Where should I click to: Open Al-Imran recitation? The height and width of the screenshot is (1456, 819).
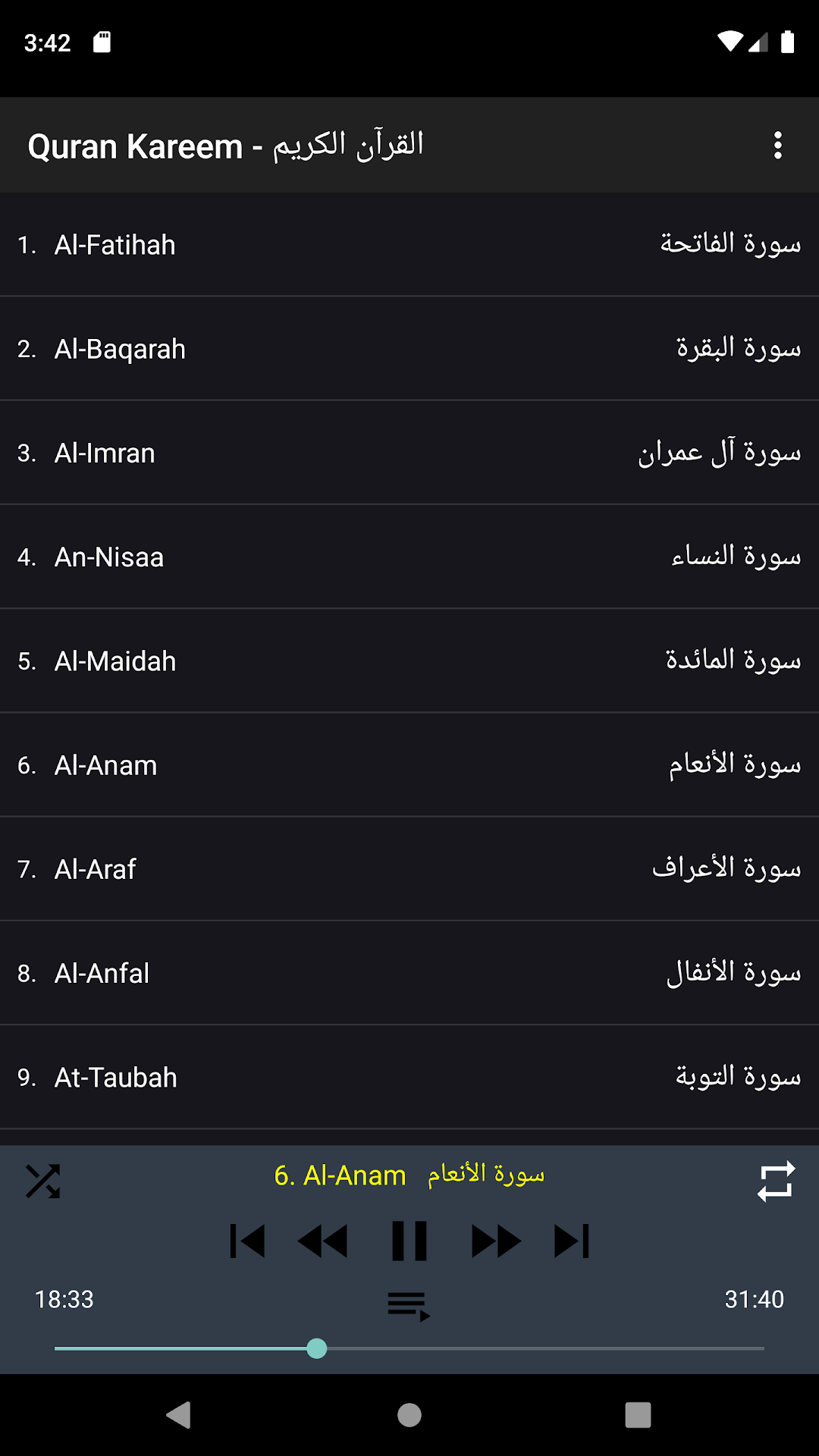click(x=409, y=453)
